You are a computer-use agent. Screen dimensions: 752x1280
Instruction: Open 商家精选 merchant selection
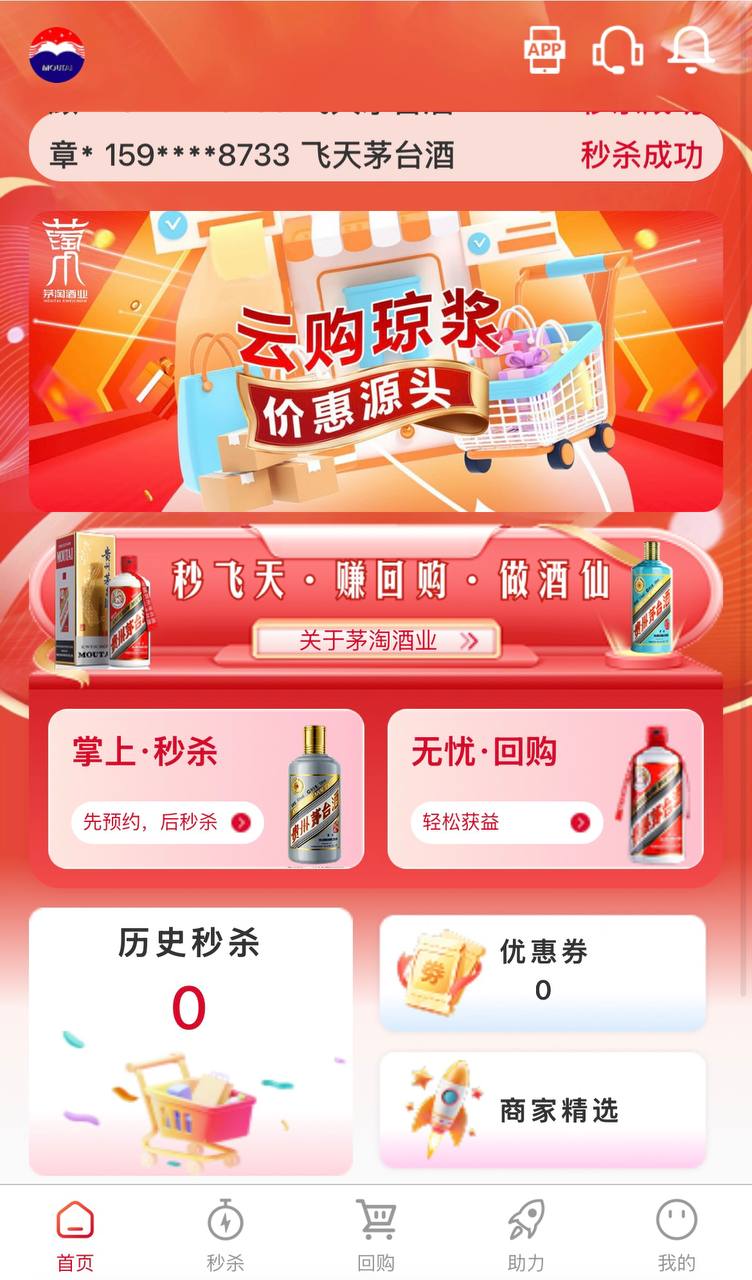542,1109
